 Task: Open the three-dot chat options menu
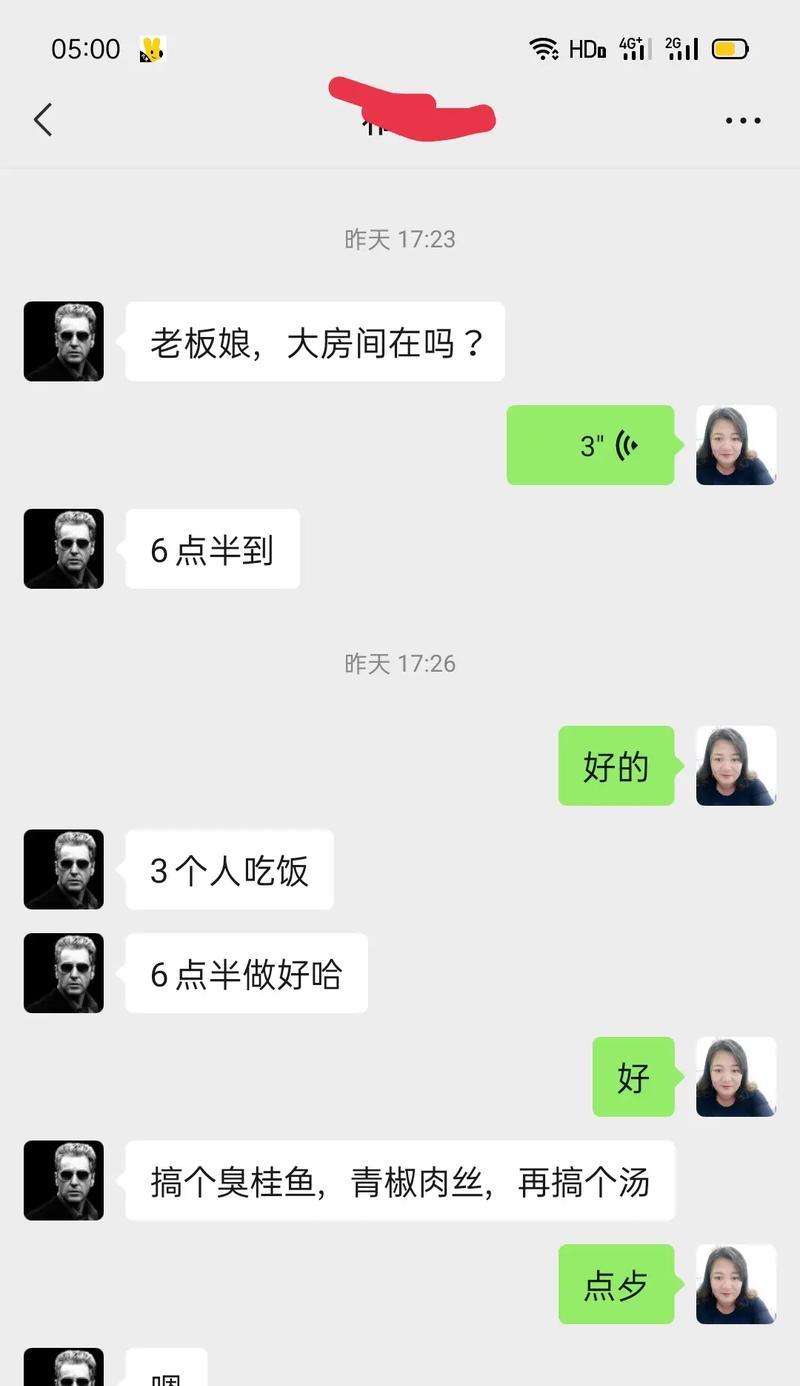pyautogui.click(x=742, y=120)
